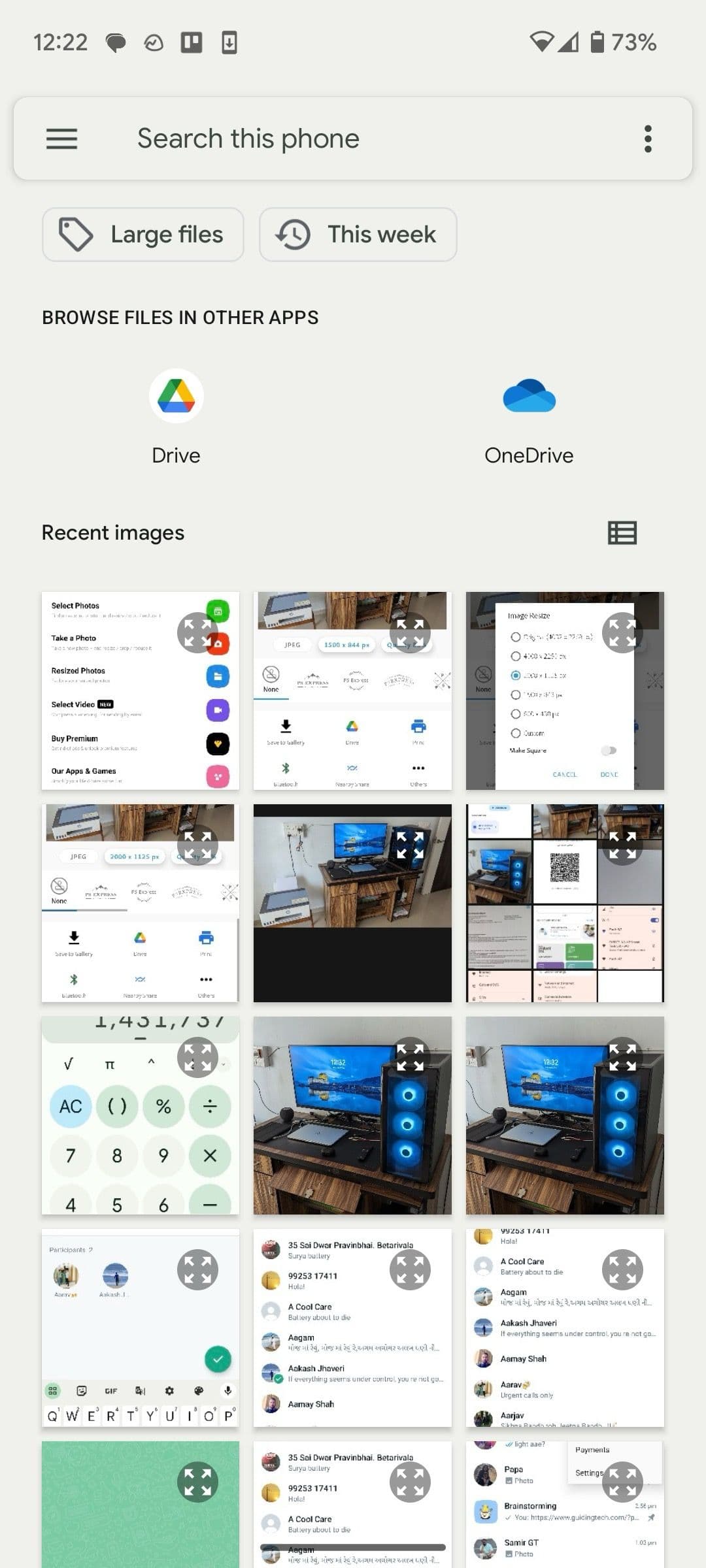This screenshot has height=1568, width=706.
Task: Toggle the This week filter chip
Action: [x=357, y=234]
